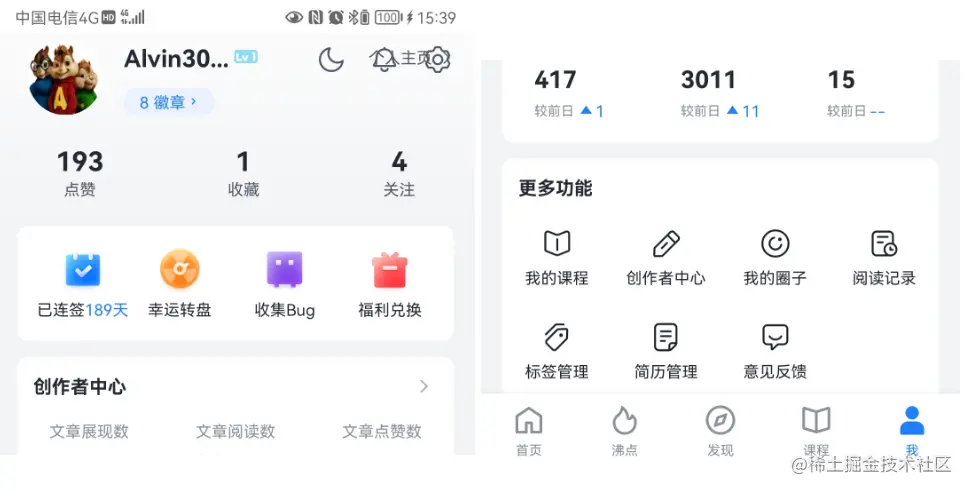Open 幸运转盘 lucky wheel

click(180, 283)
